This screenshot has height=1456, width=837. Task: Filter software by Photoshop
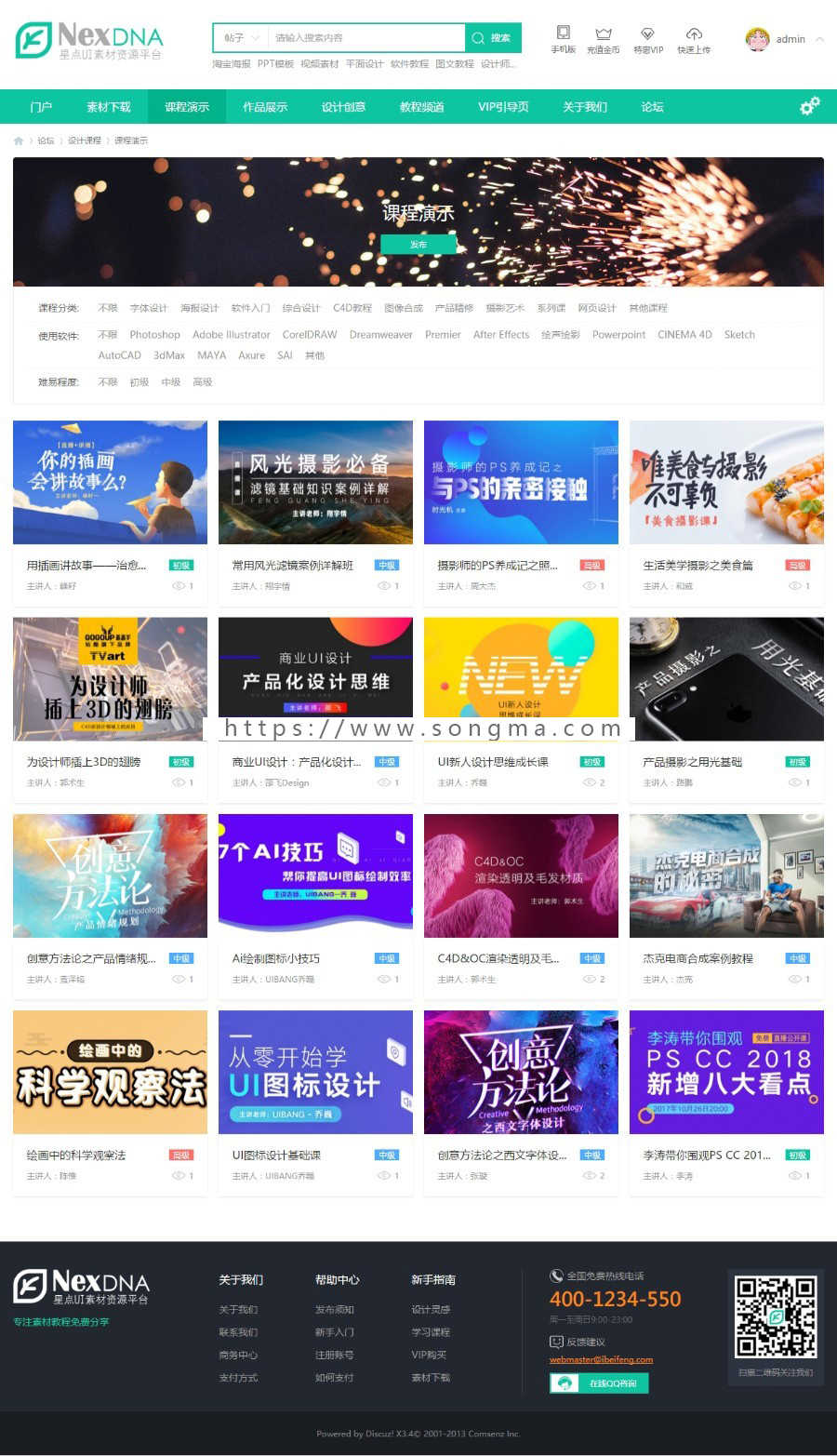(x=154, y=335)
